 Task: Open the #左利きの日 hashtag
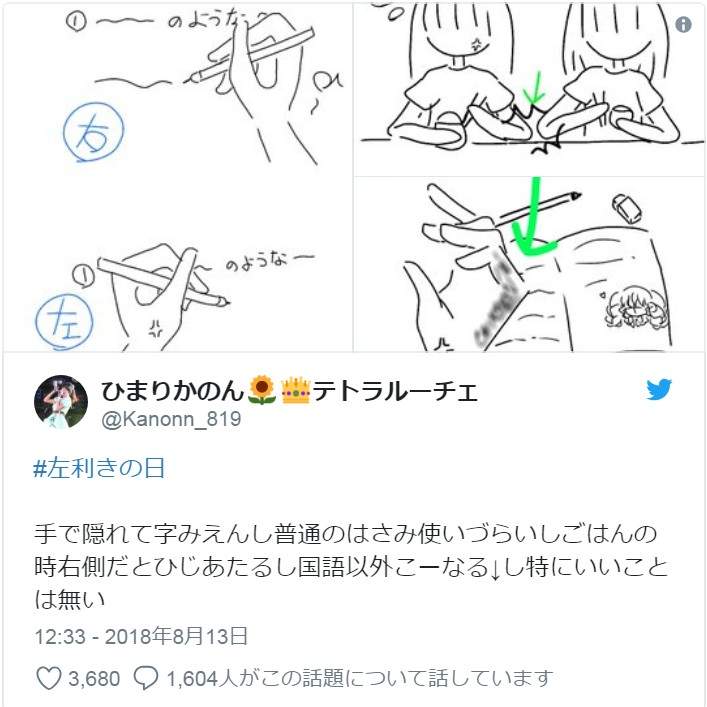[x=98, y=469]
